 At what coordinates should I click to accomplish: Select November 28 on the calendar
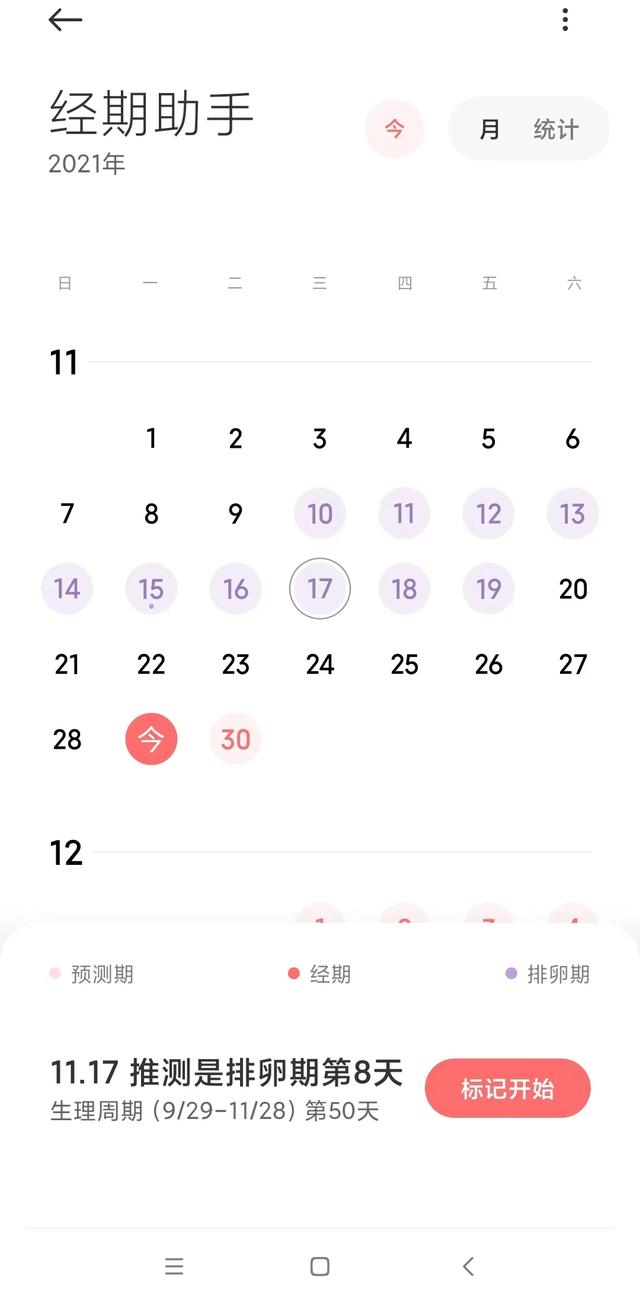click(x=67, y=739)
